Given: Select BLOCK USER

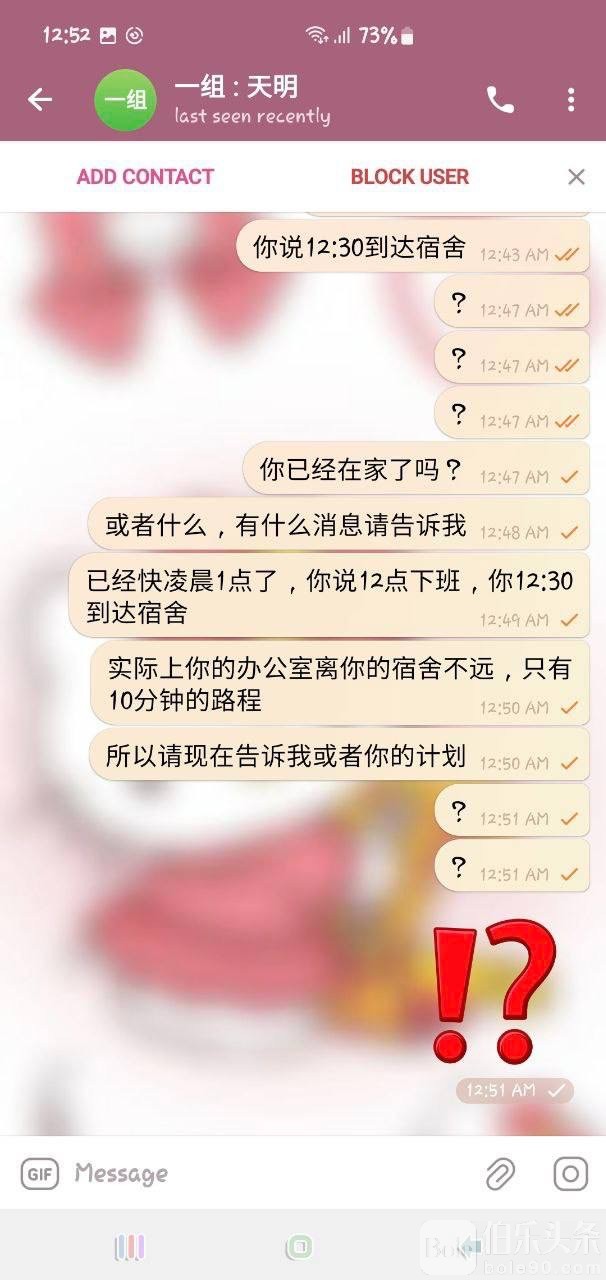Looking at the screenshot, I should [x=409, y=177].
